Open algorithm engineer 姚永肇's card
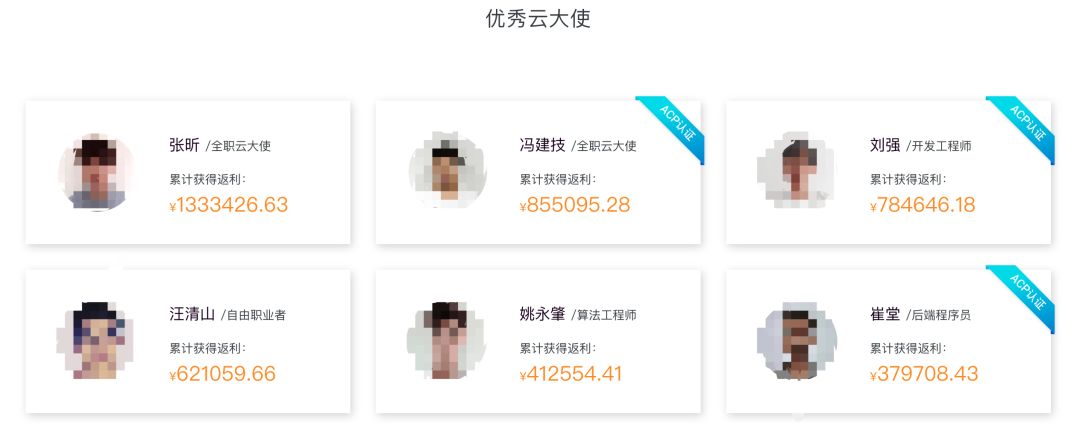This screenshot has height=437, width=1080. (x=538, y=341)
